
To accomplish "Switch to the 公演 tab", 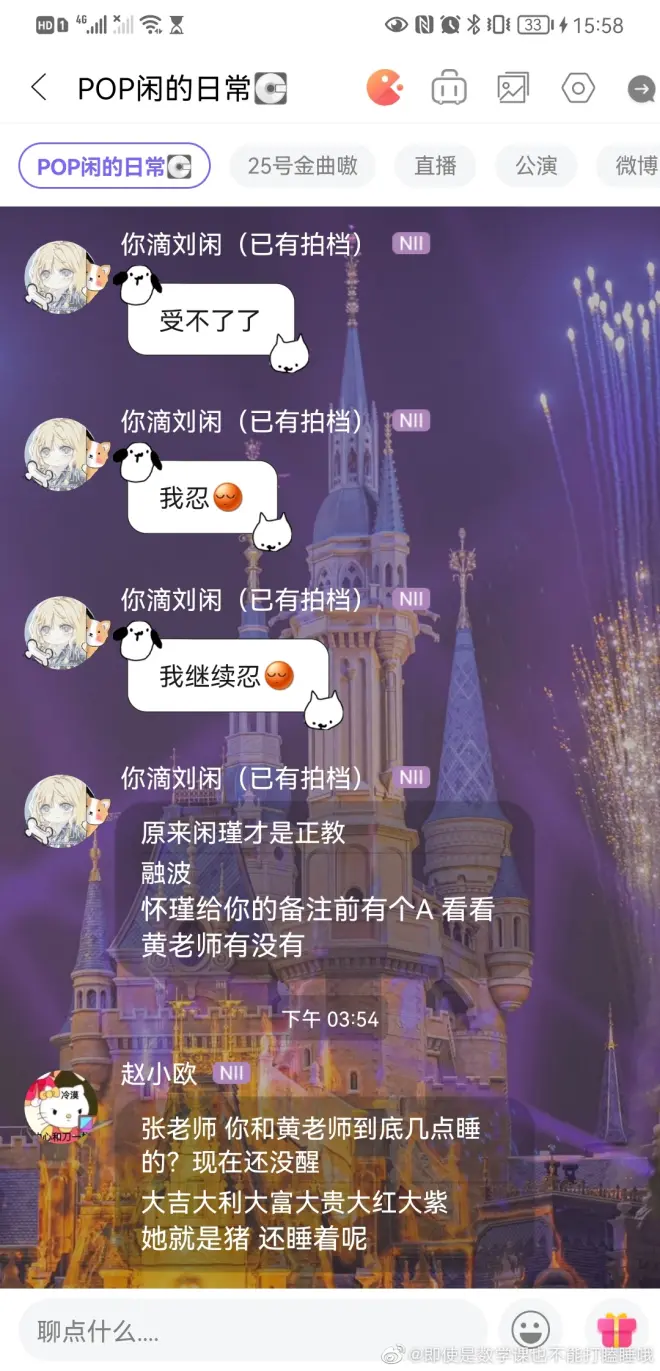I will tap(536, 166).
